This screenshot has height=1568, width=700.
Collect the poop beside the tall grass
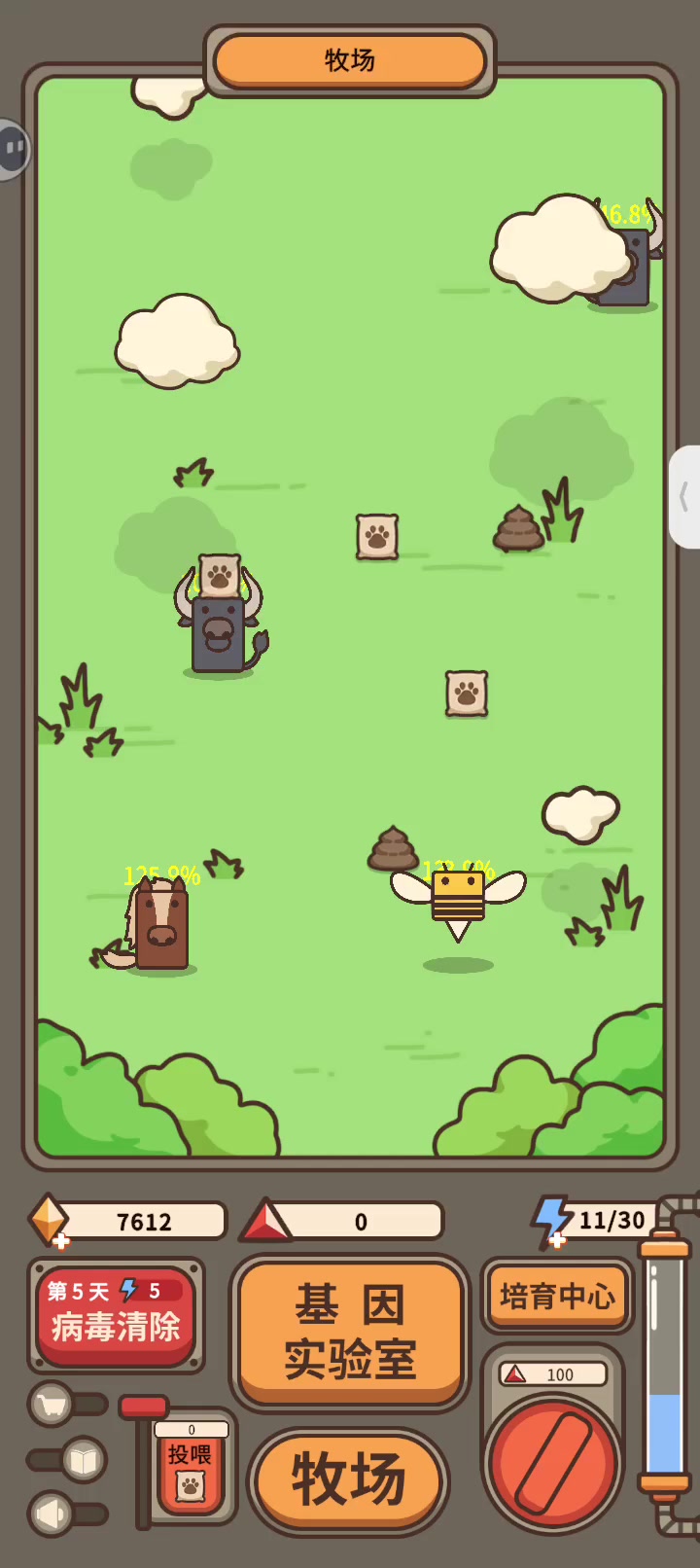coord(517,528)
